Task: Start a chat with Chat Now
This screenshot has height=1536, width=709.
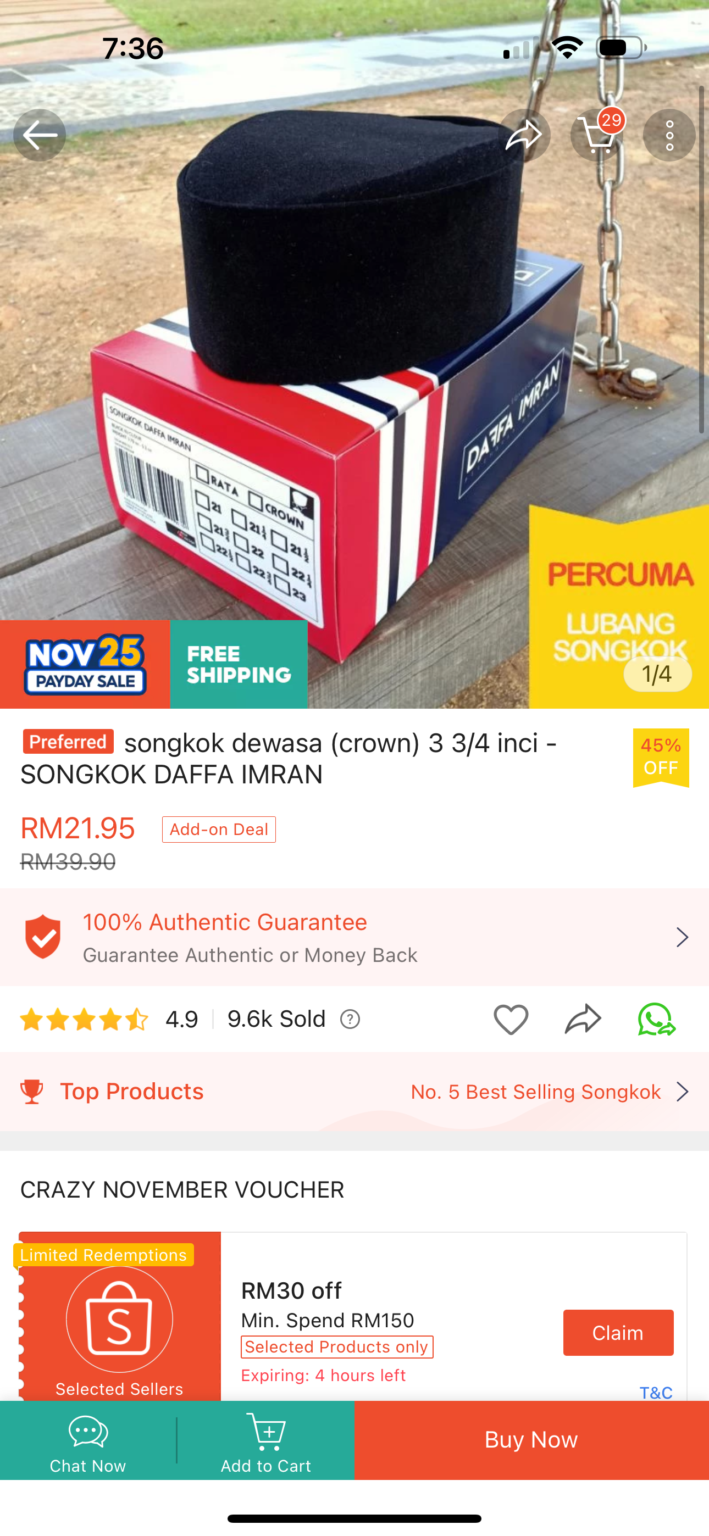Action: [88, 1441]
